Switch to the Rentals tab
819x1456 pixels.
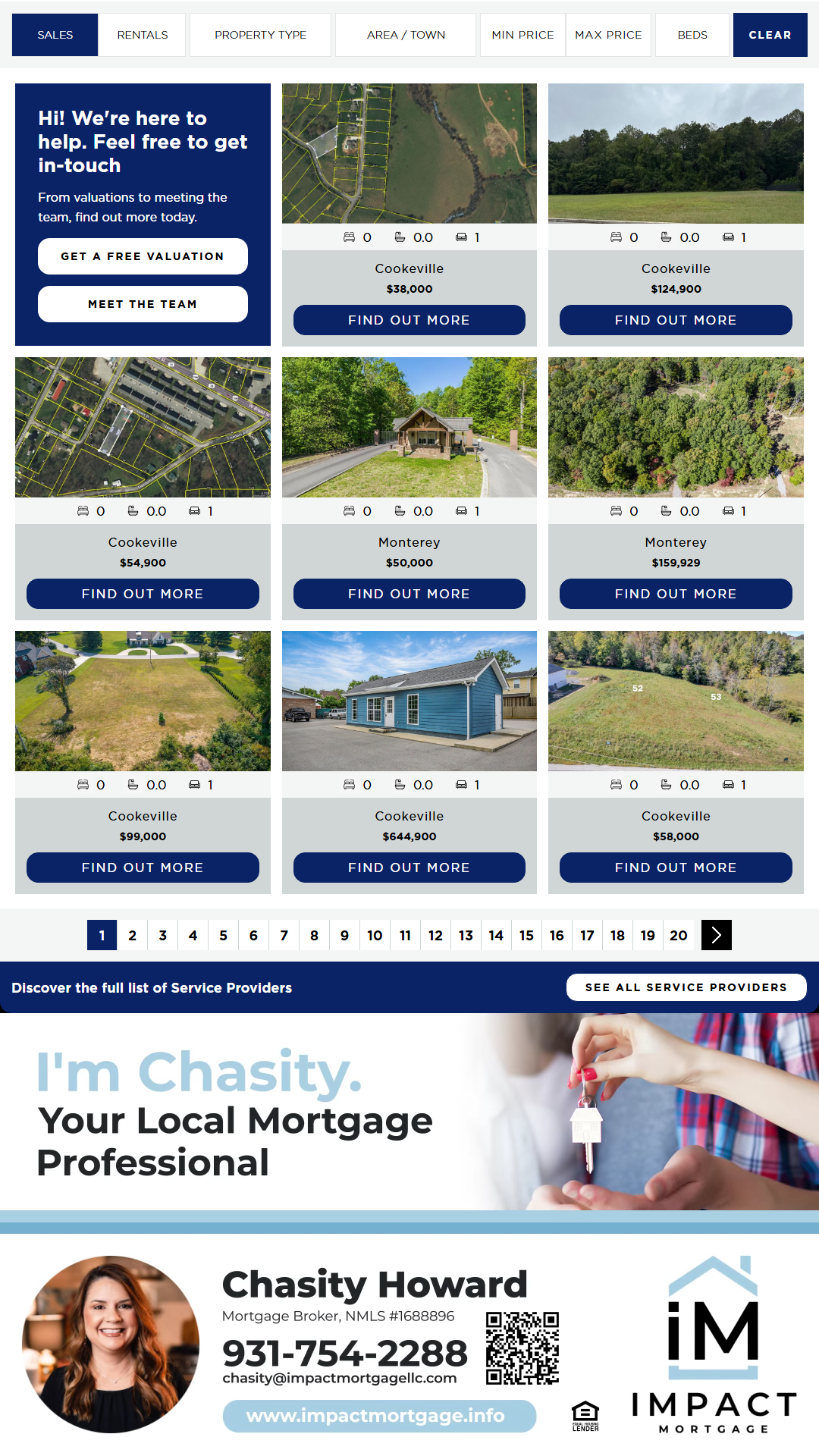[x=143, y=35]
